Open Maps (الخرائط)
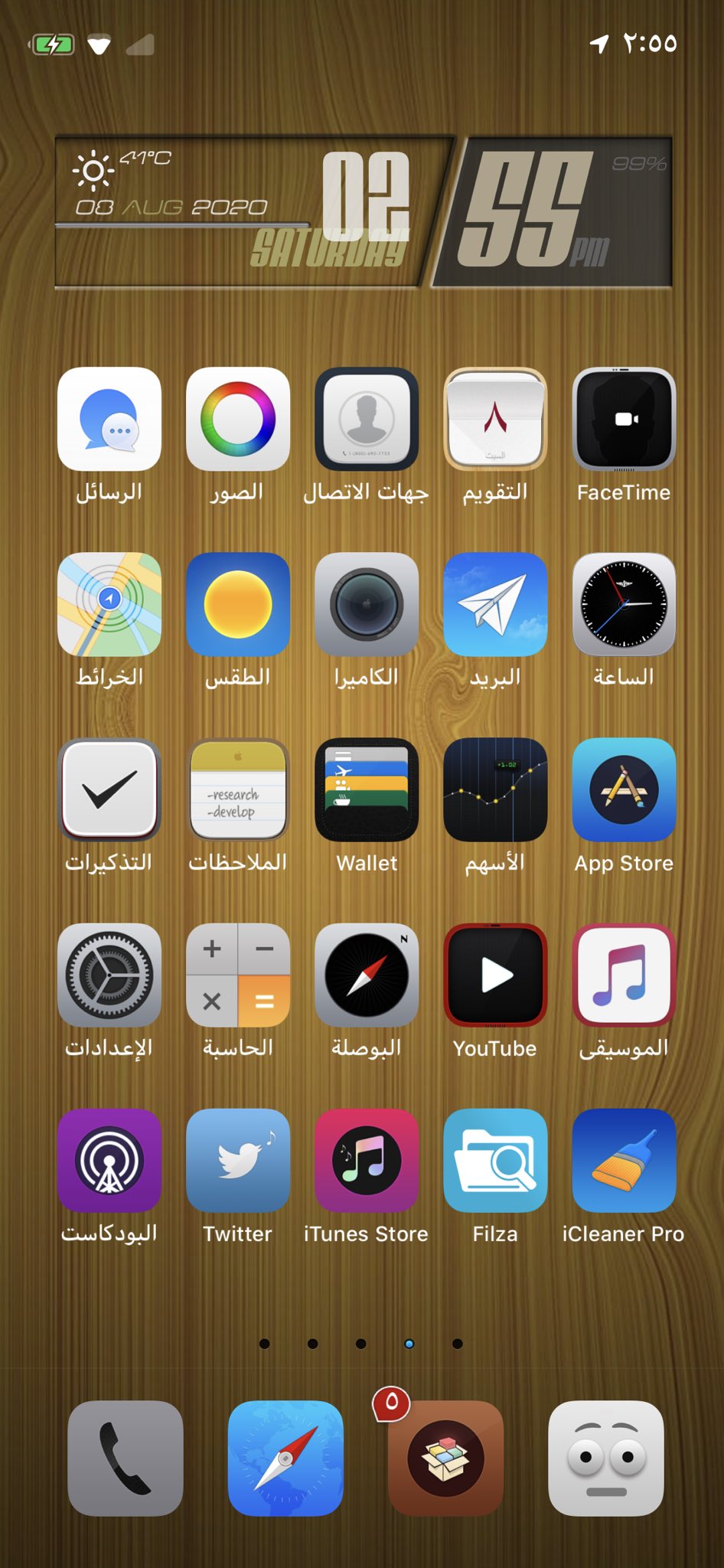 click(x=109, y=604)
